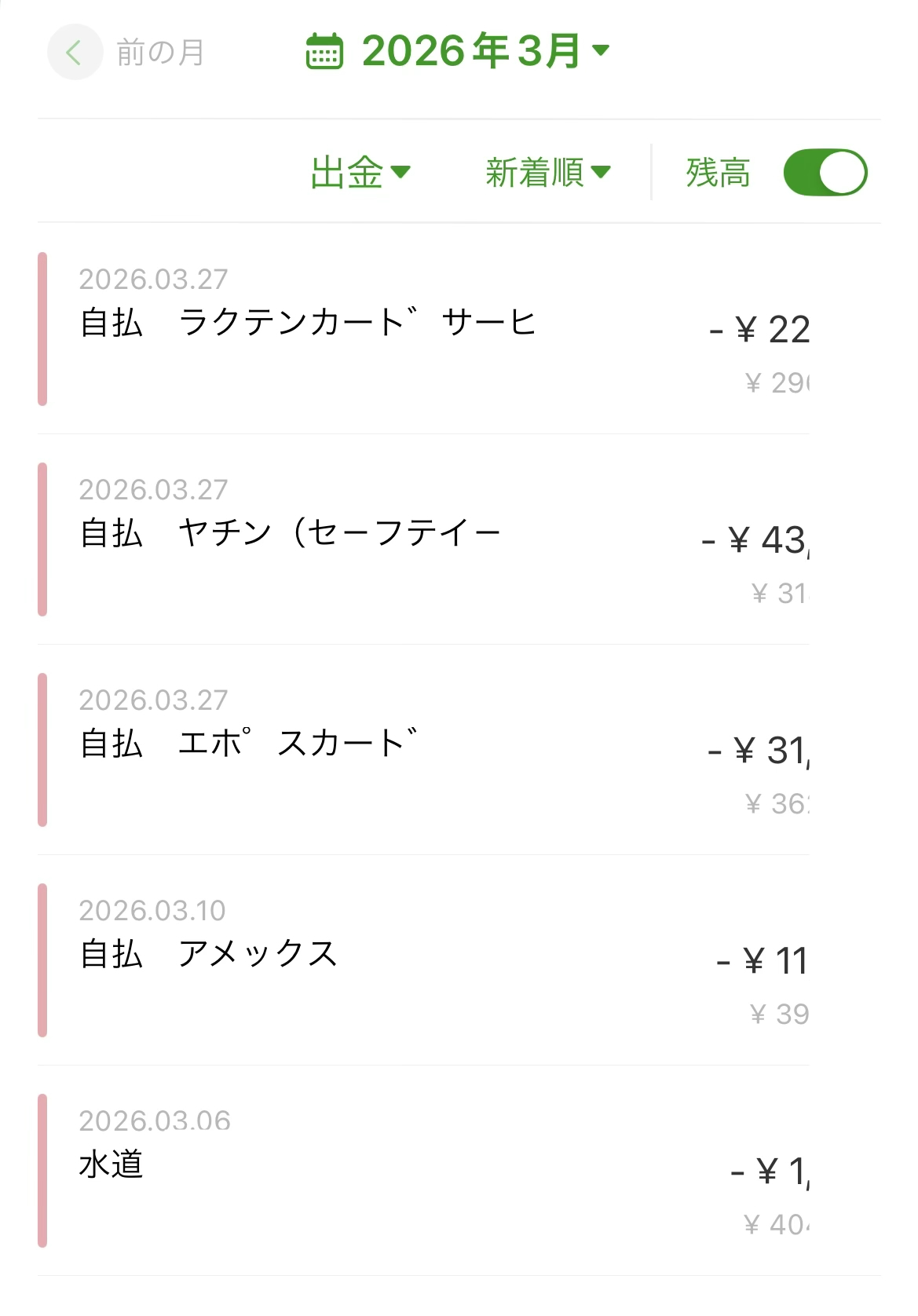This screenshot has height=1316, width=918.
Task: Open the ラクテンカード transaction
Action: pyautogui.click(x=424, y=329)
